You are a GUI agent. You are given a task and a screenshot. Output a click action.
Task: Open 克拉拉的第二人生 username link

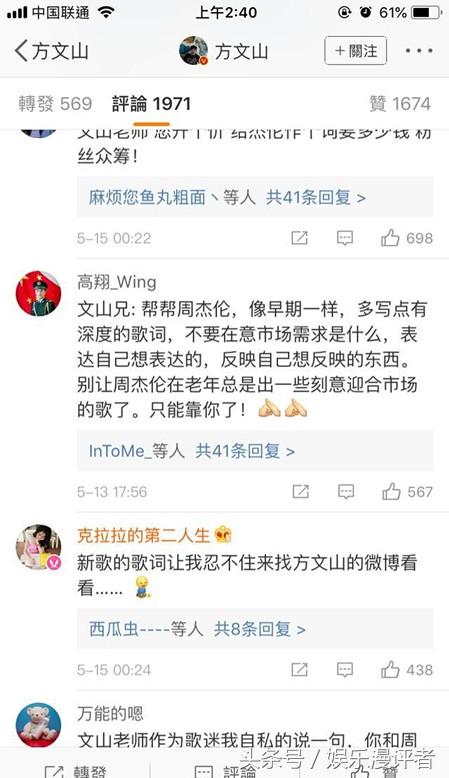143,535
